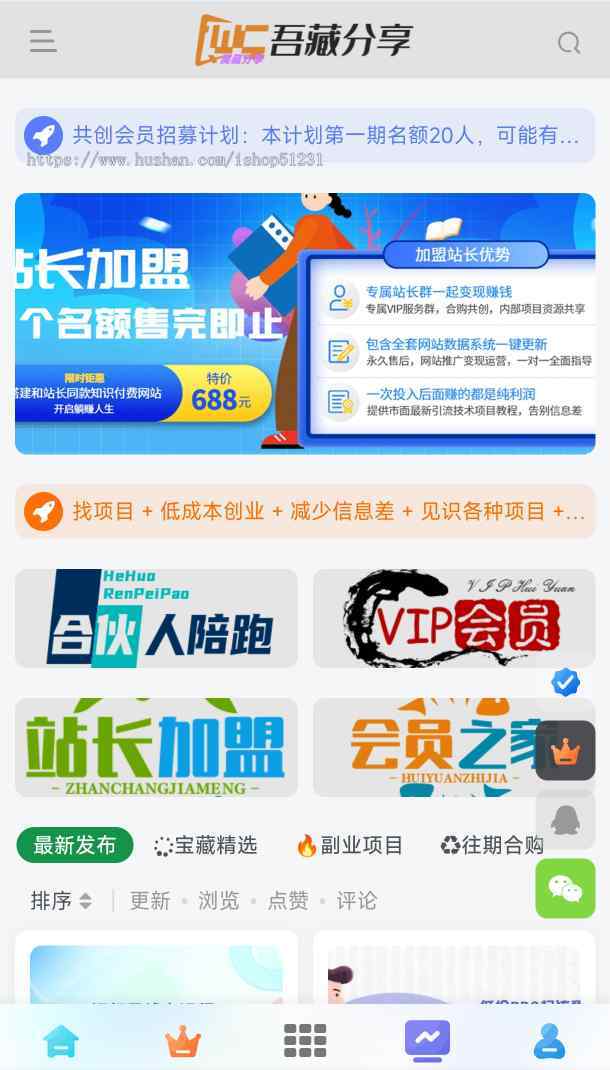Open the profile tab in bottom navigation
Screen dimensions: 610x1070
[548, 1041]
